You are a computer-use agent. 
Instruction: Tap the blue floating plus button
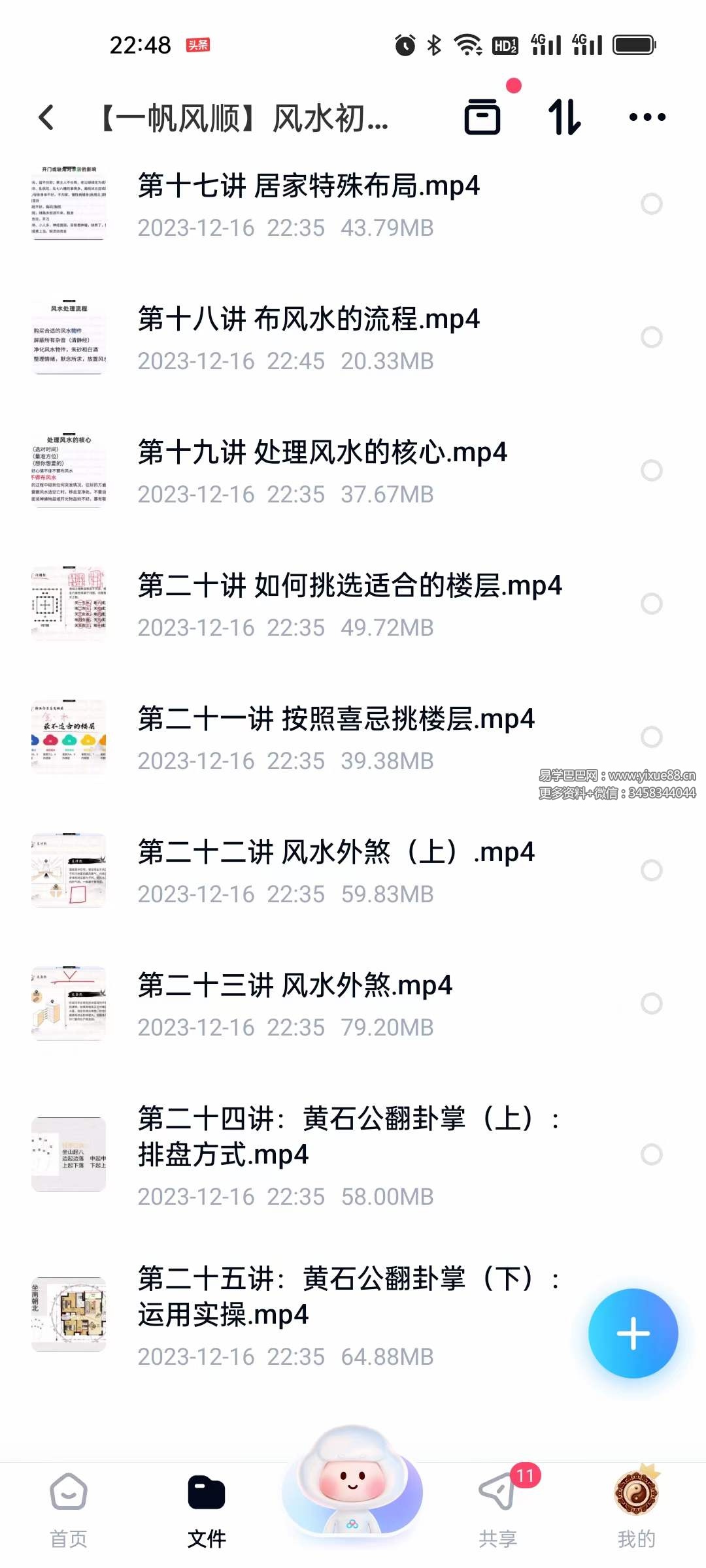coord(633,1334)
